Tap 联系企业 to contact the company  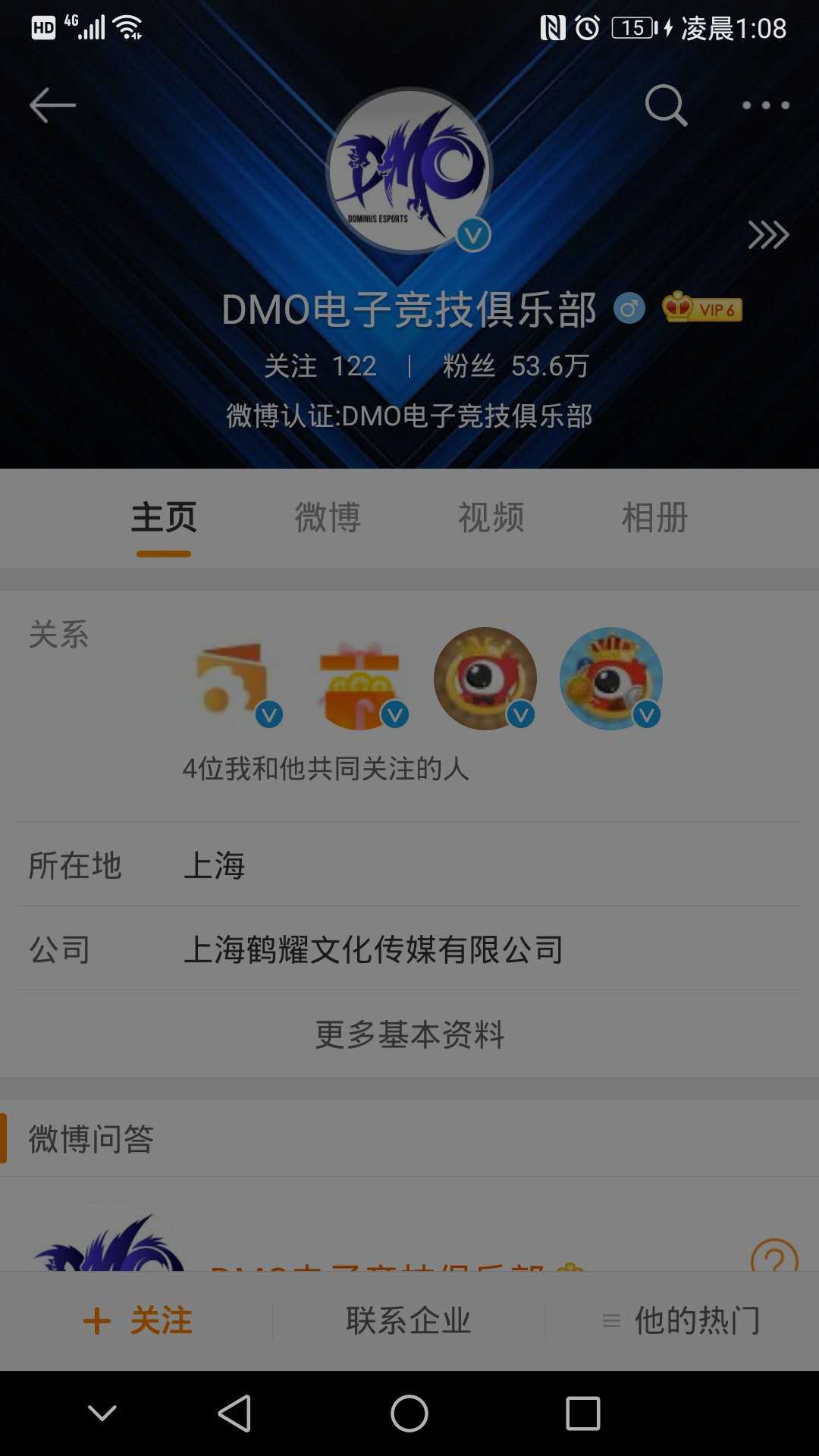[x=409, y=1321]
